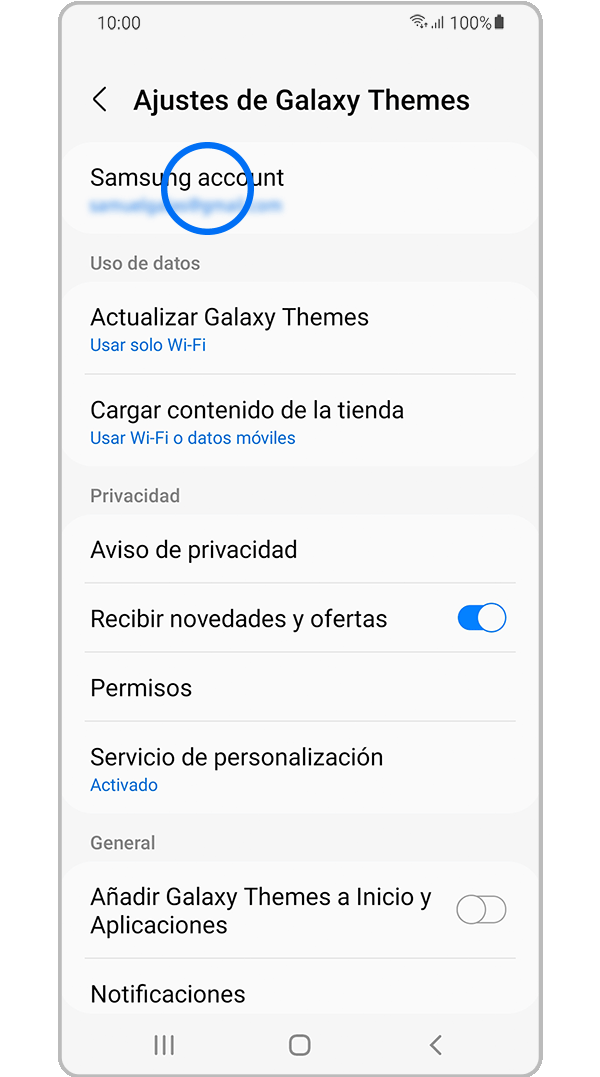Open Cargar contenido de la tienda
The height and width of the screenshot is (1077, 600).
pyautogui.click(x=300, y=422)
